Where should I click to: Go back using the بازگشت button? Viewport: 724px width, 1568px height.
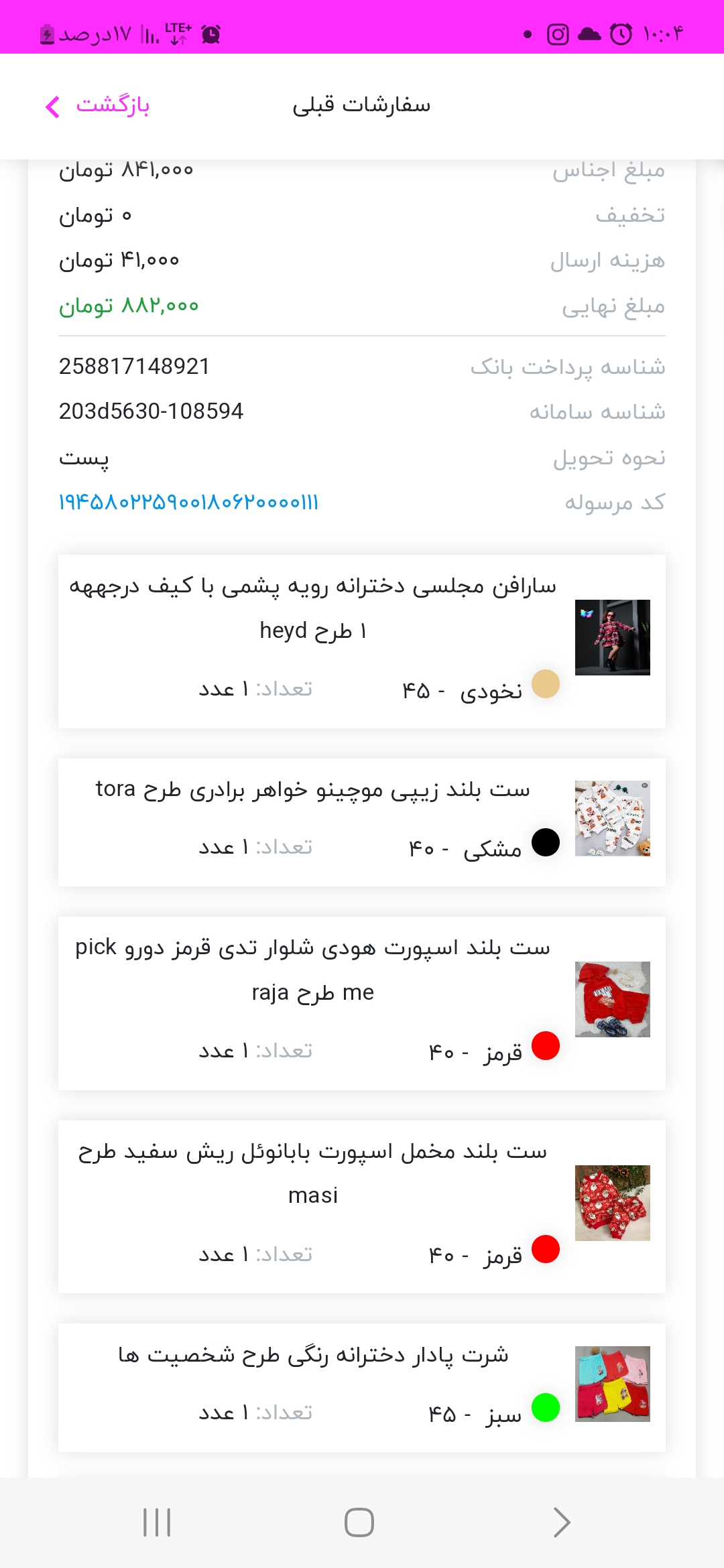click(x=97, y=106)
